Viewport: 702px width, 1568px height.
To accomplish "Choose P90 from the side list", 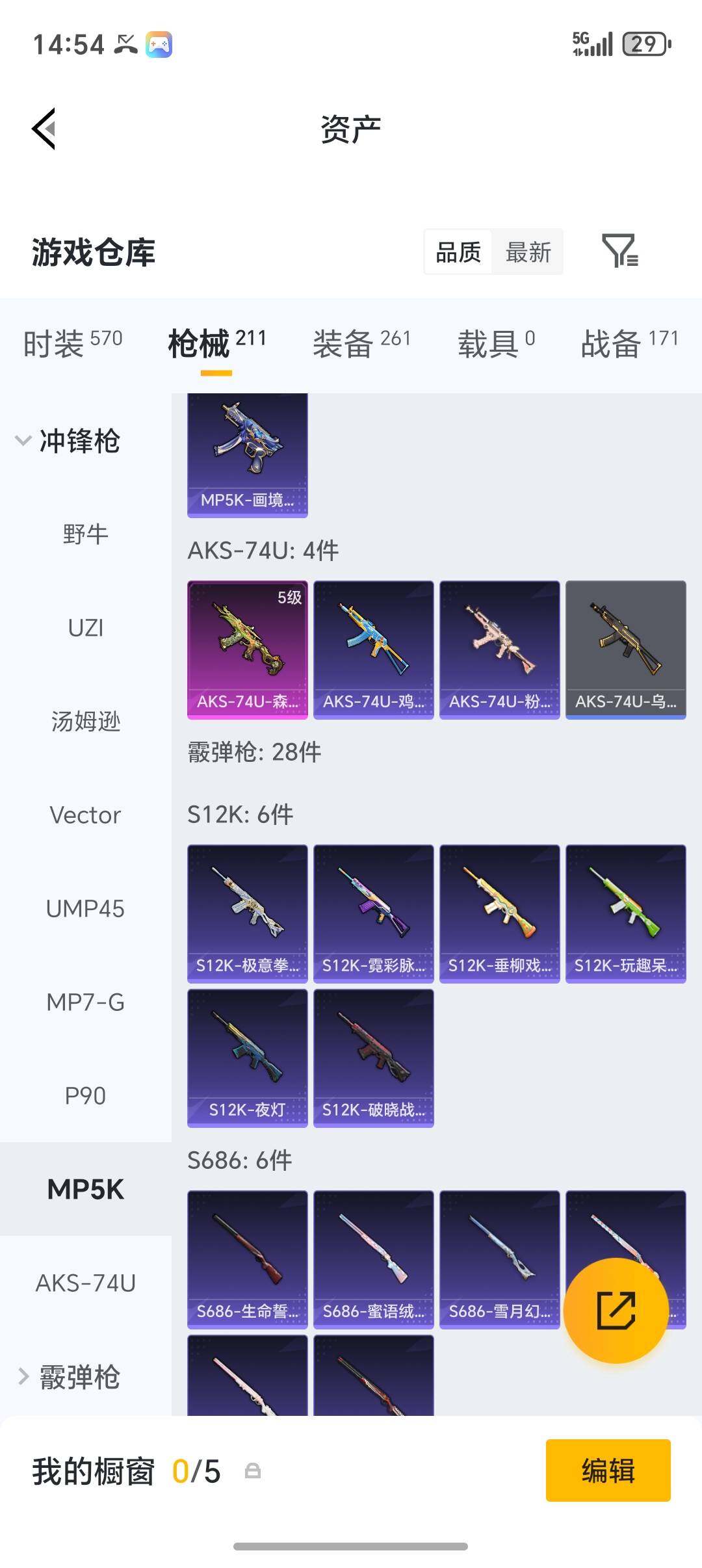I will tap(86, 1096).
